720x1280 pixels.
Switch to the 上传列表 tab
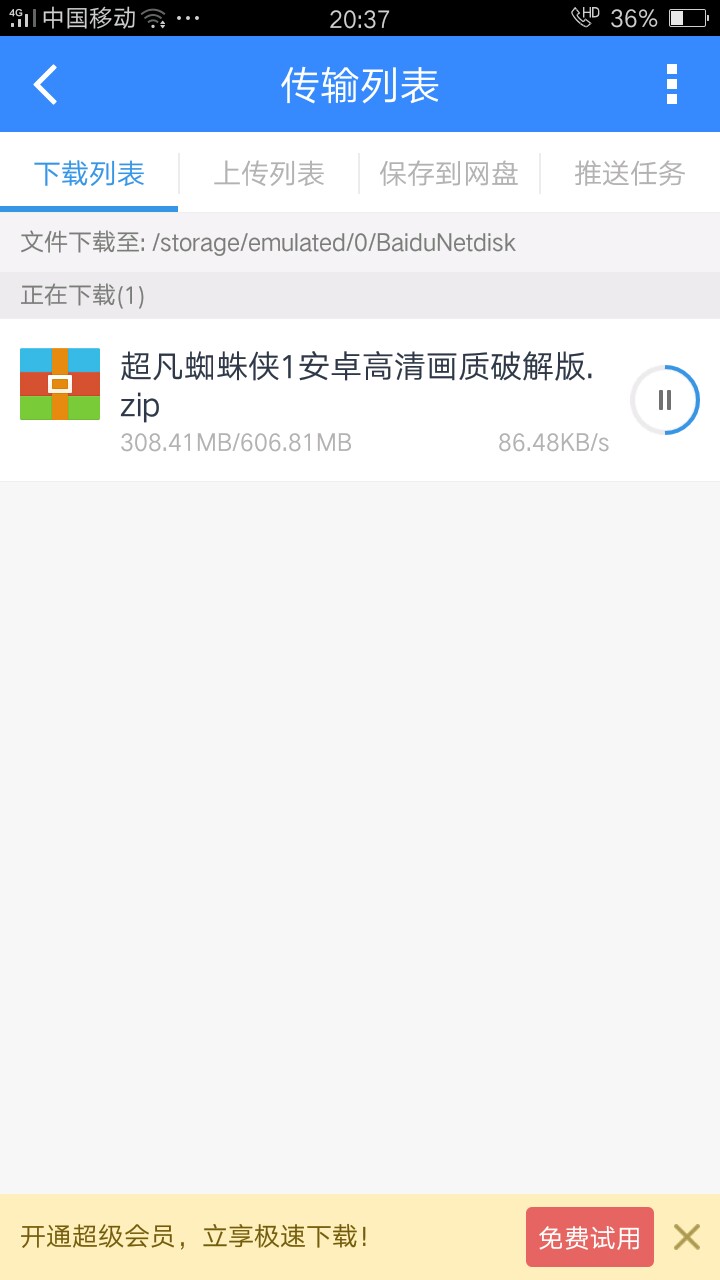(269, 174)
